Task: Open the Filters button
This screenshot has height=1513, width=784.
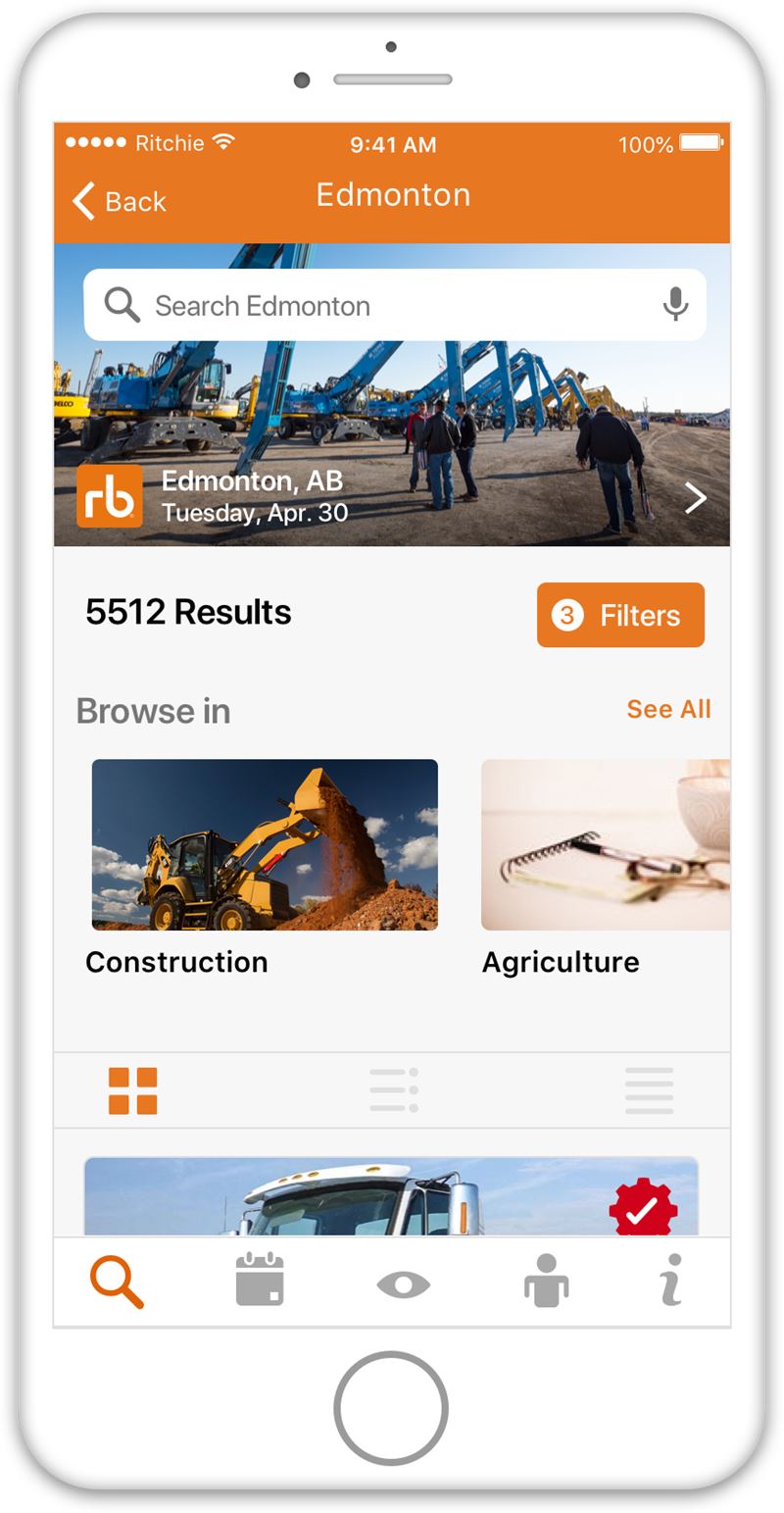Action: (x=620, y=615)
